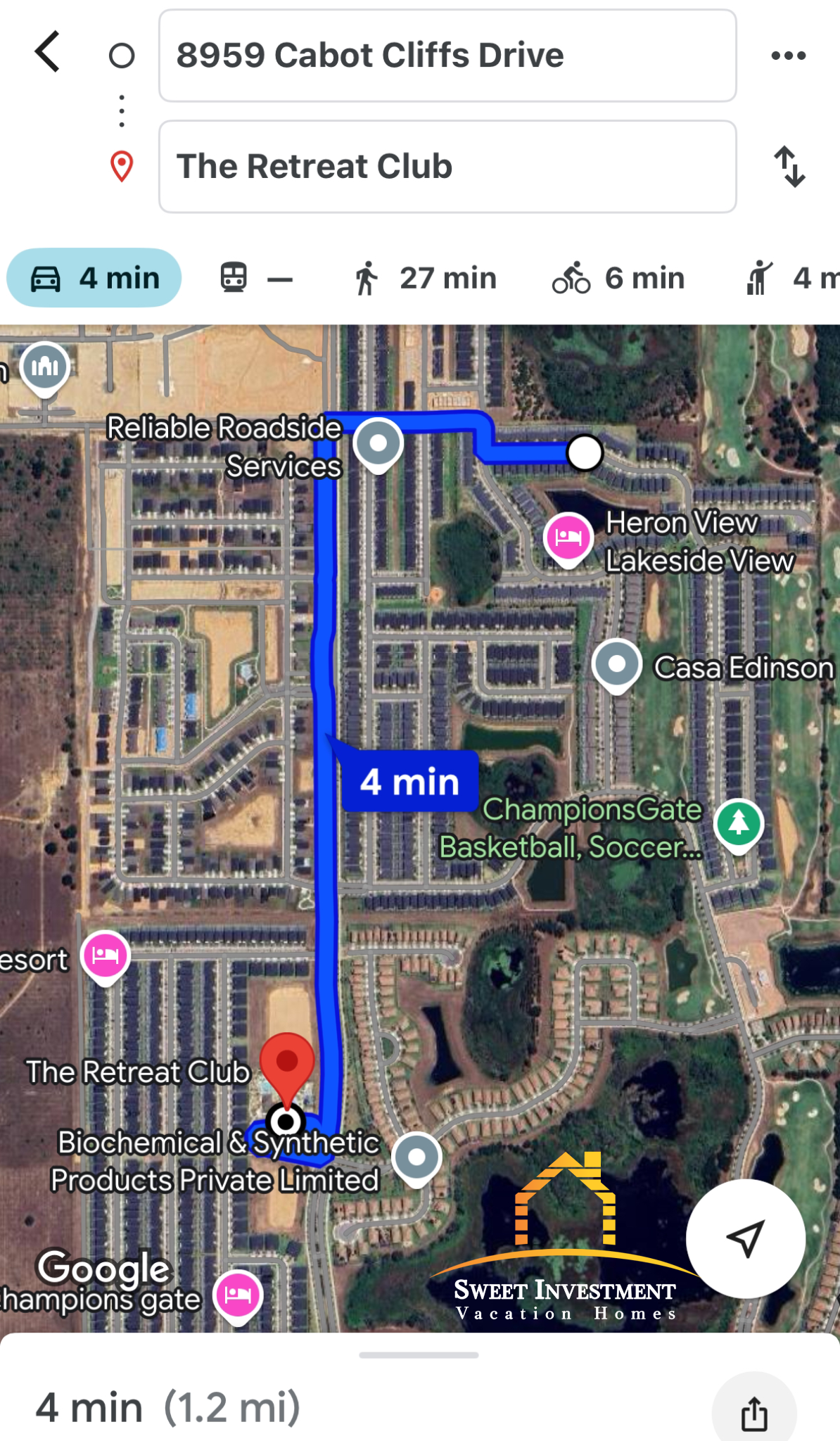Swap the start and destination
The width and height of the screenshot is (840, 1441).
(789, 167)
